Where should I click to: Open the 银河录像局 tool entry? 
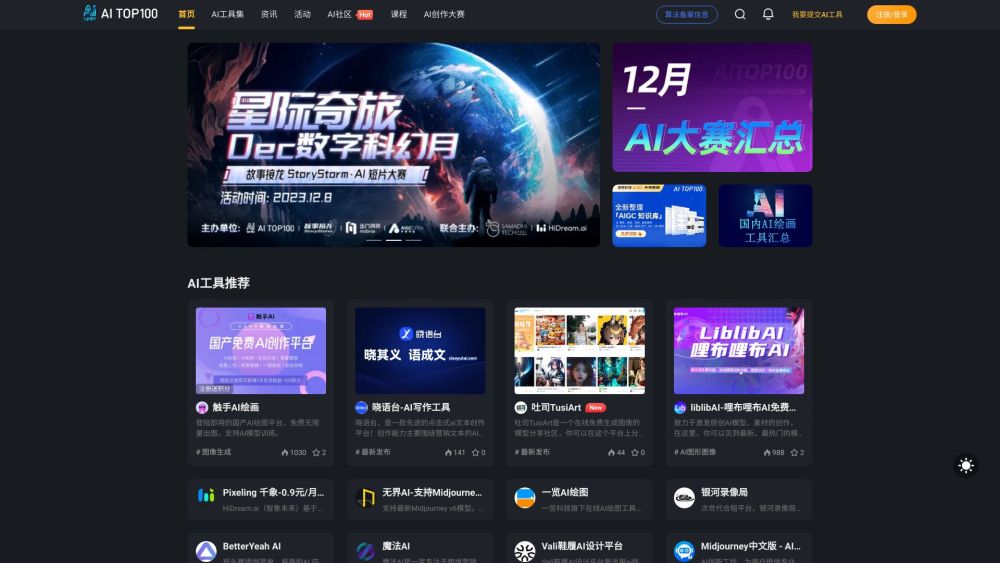point(738,498)
